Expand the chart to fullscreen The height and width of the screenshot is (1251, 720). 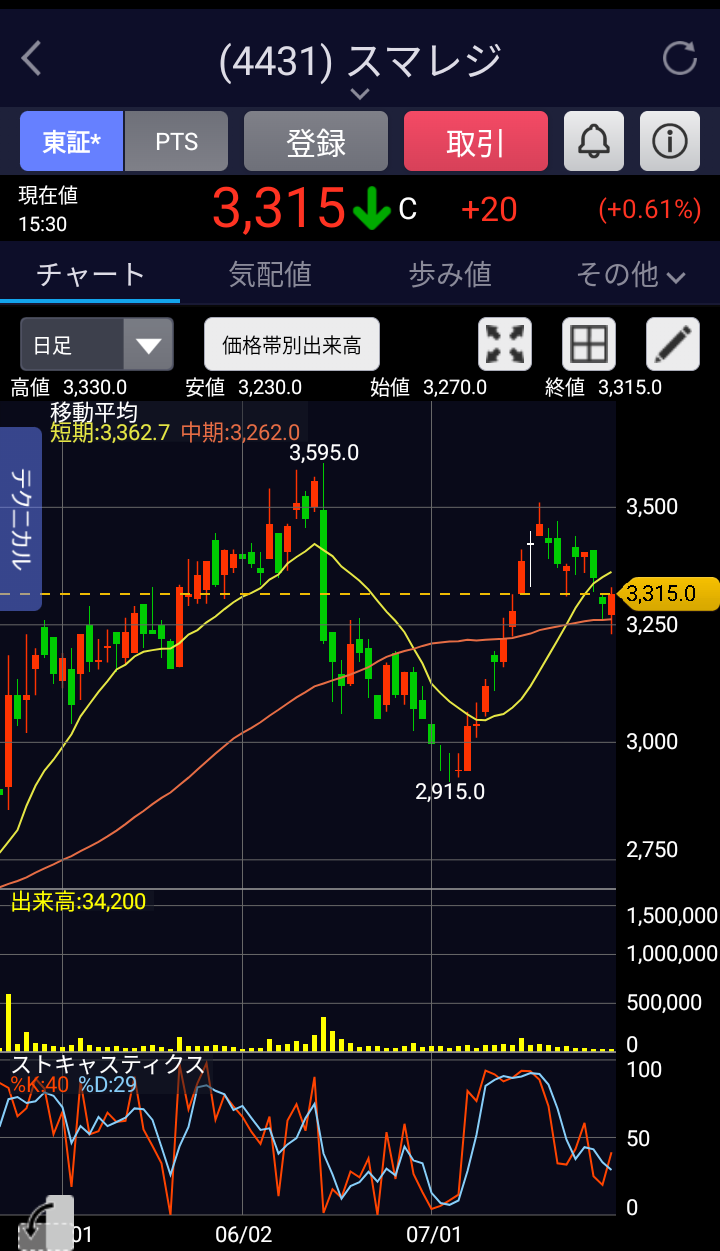coord(505,345)
